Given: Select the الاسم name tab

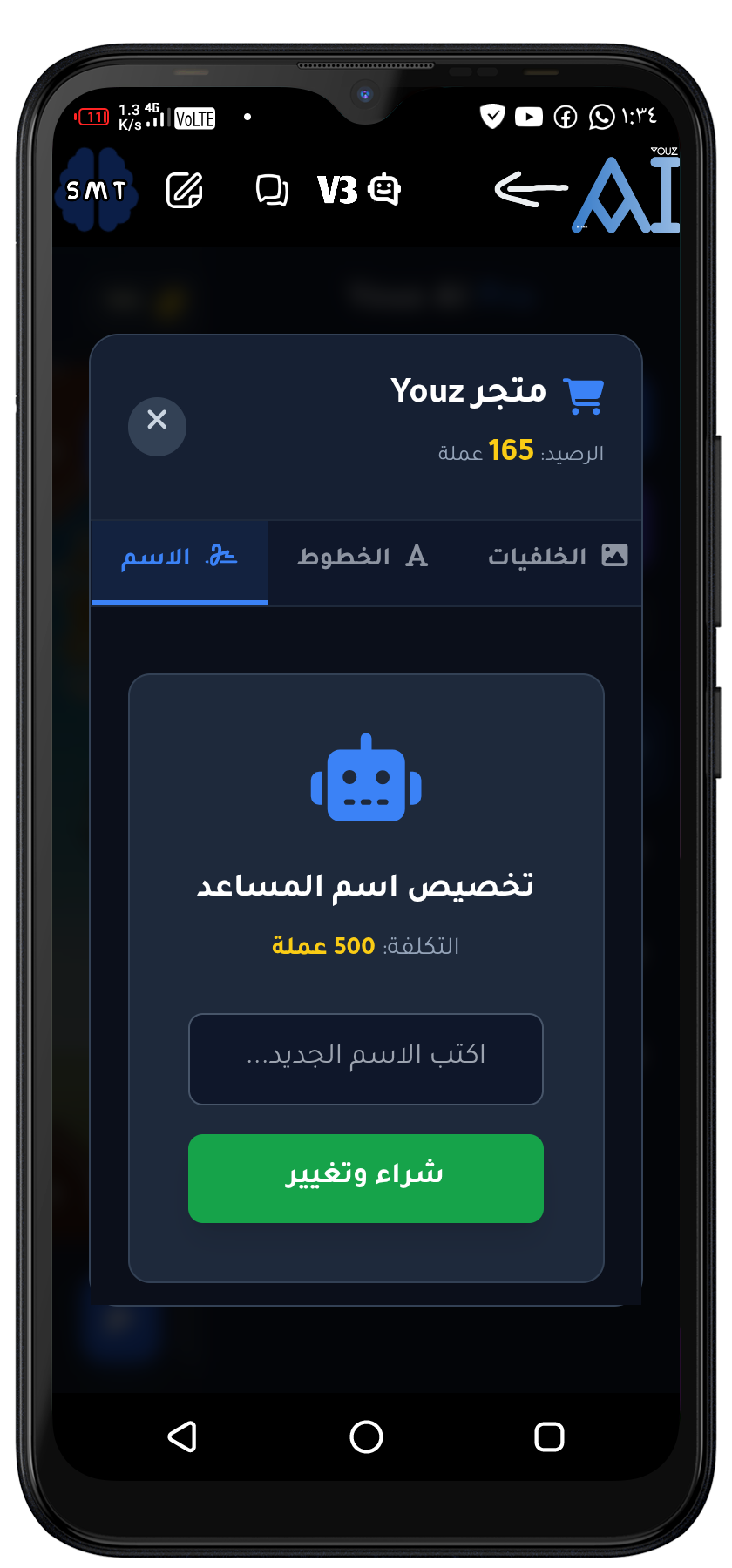Looking at the screenshot, I should 179,559.
